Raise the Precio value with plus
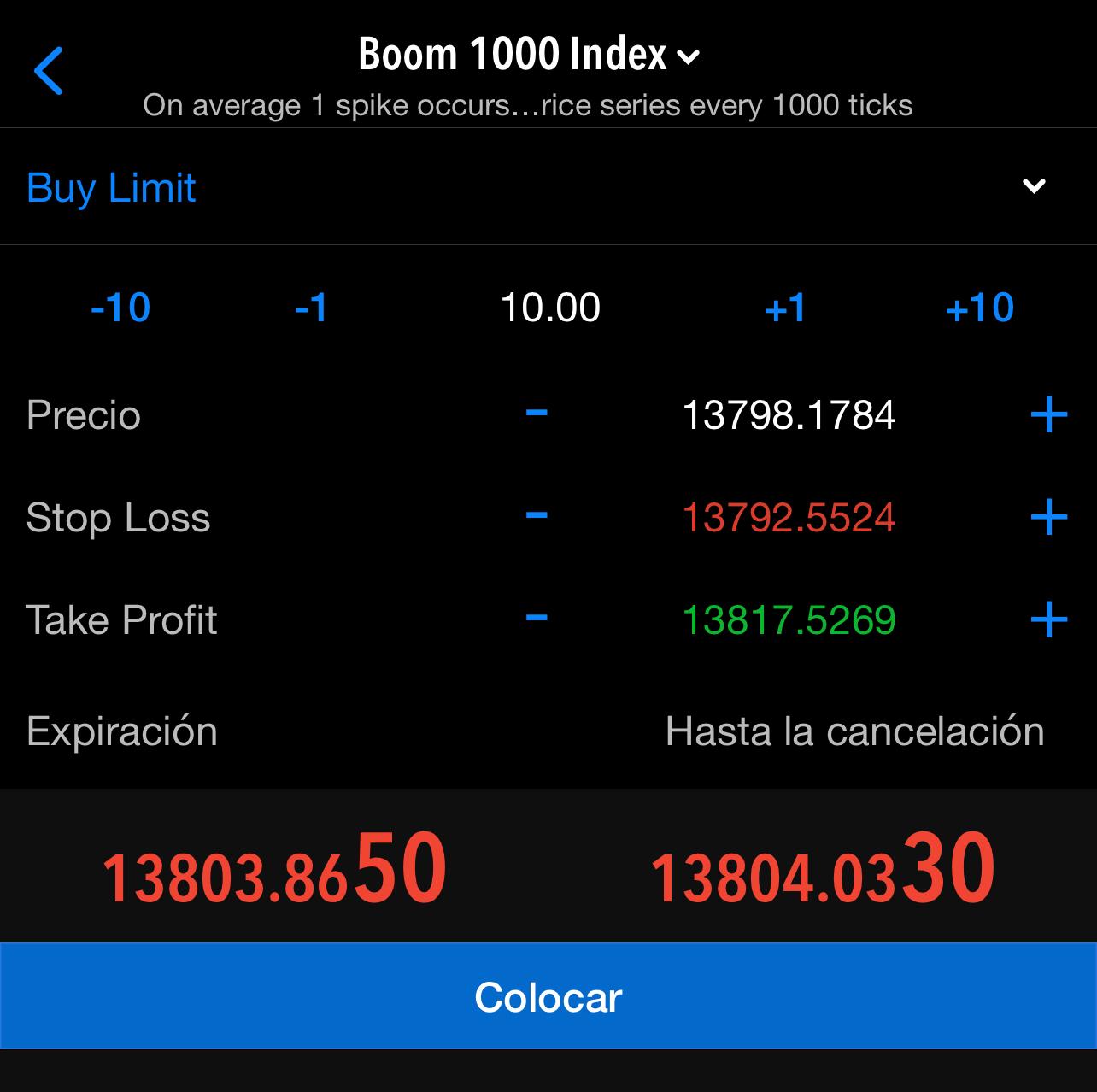Screen dimensions: 1097x1092 (x=1048, y=415)
